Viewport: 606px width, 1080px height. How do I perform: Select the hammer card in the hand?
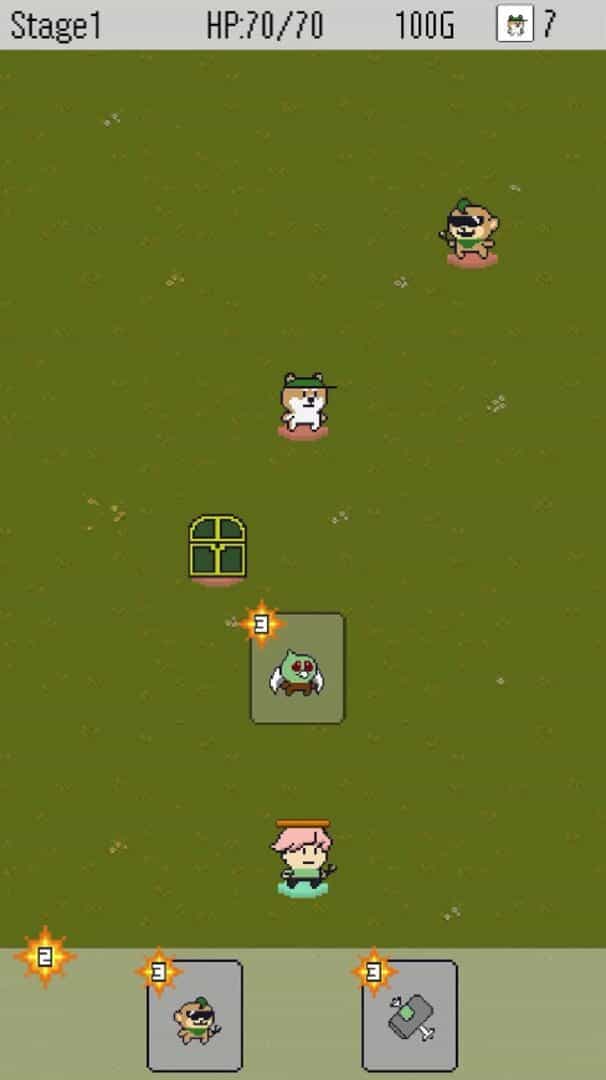tap(410, 1015)
